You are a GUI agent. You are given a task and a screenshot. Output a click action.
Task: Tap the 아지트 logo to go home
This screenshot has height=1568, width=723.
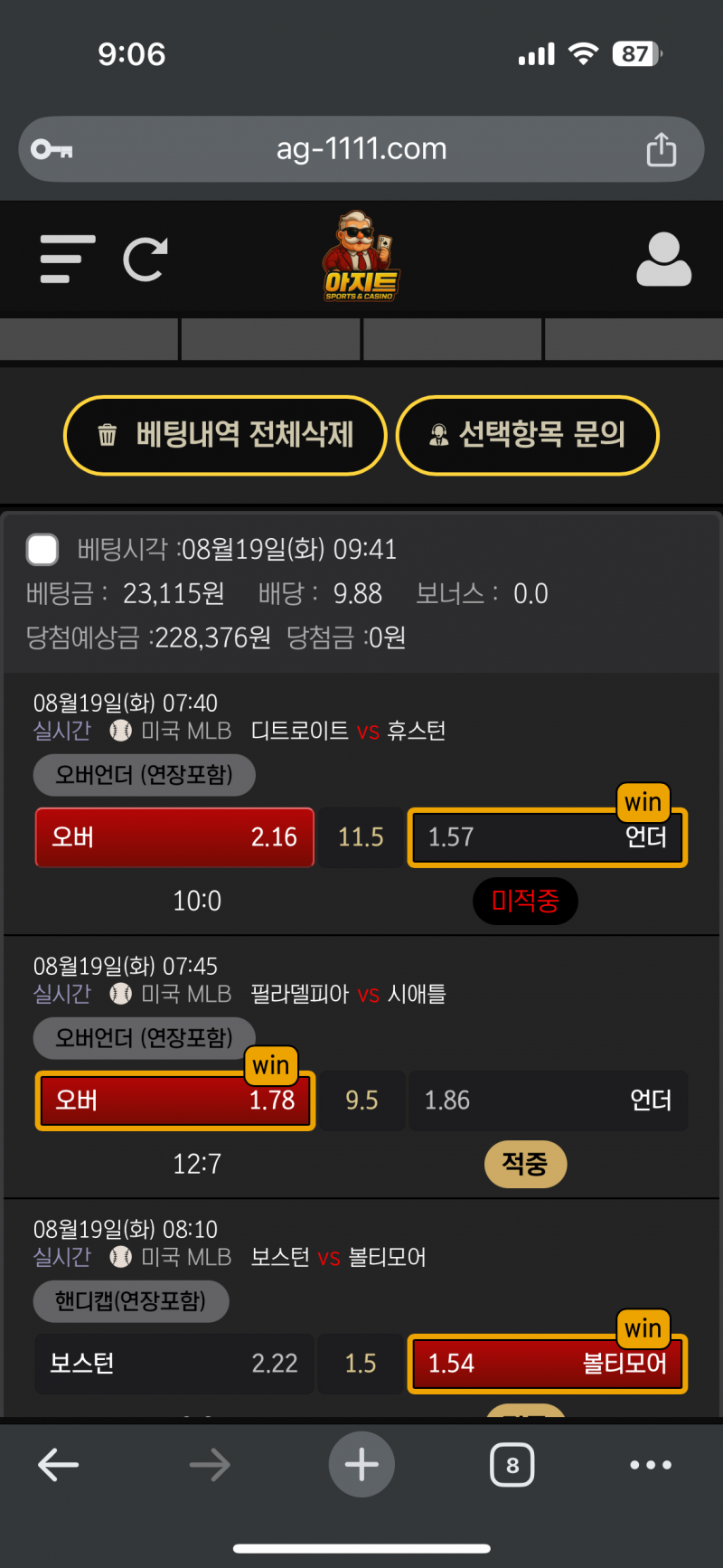coord(361,258)
